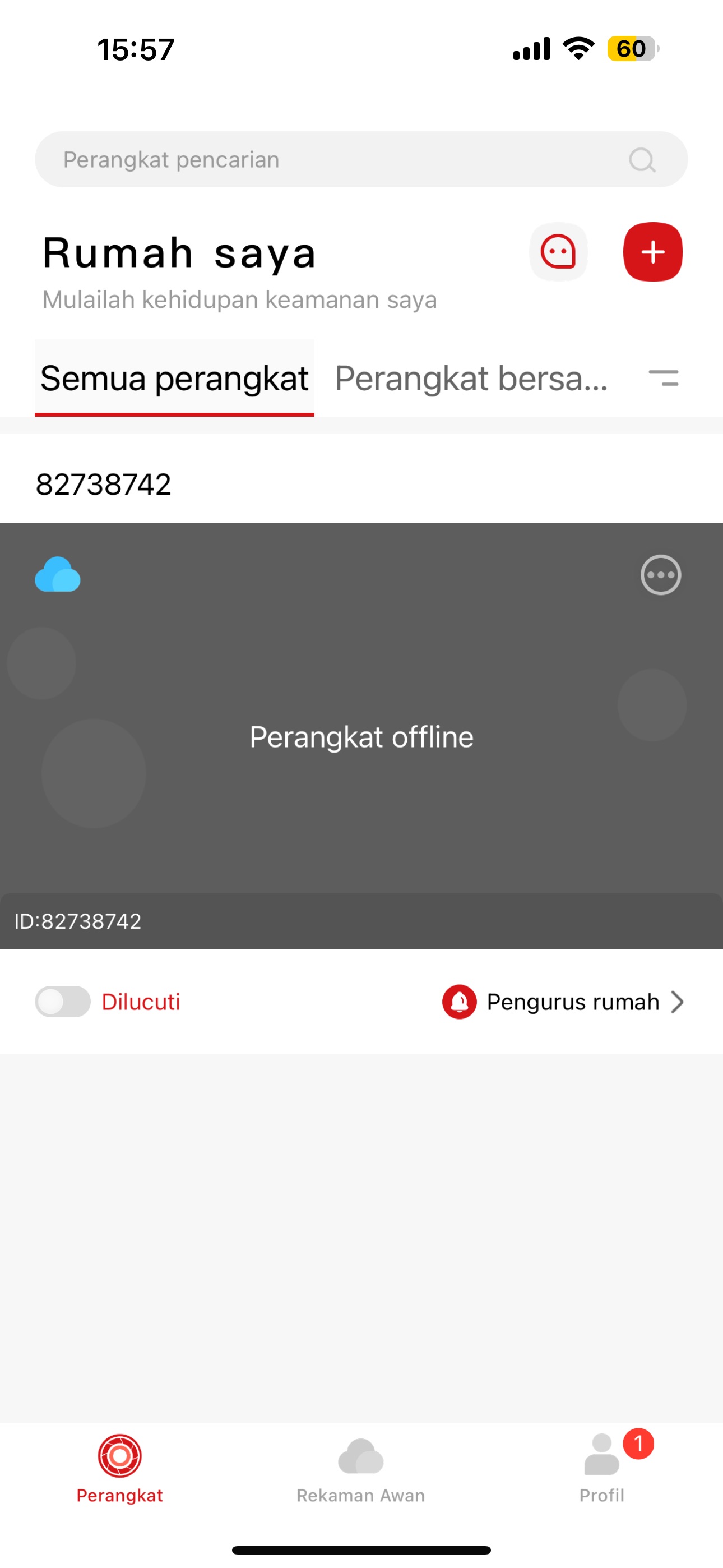The image size is (723, 1568).
Task: Toggle the Dilucuti arming switch
Action: pyautogui.click(x=63, y=1001)
